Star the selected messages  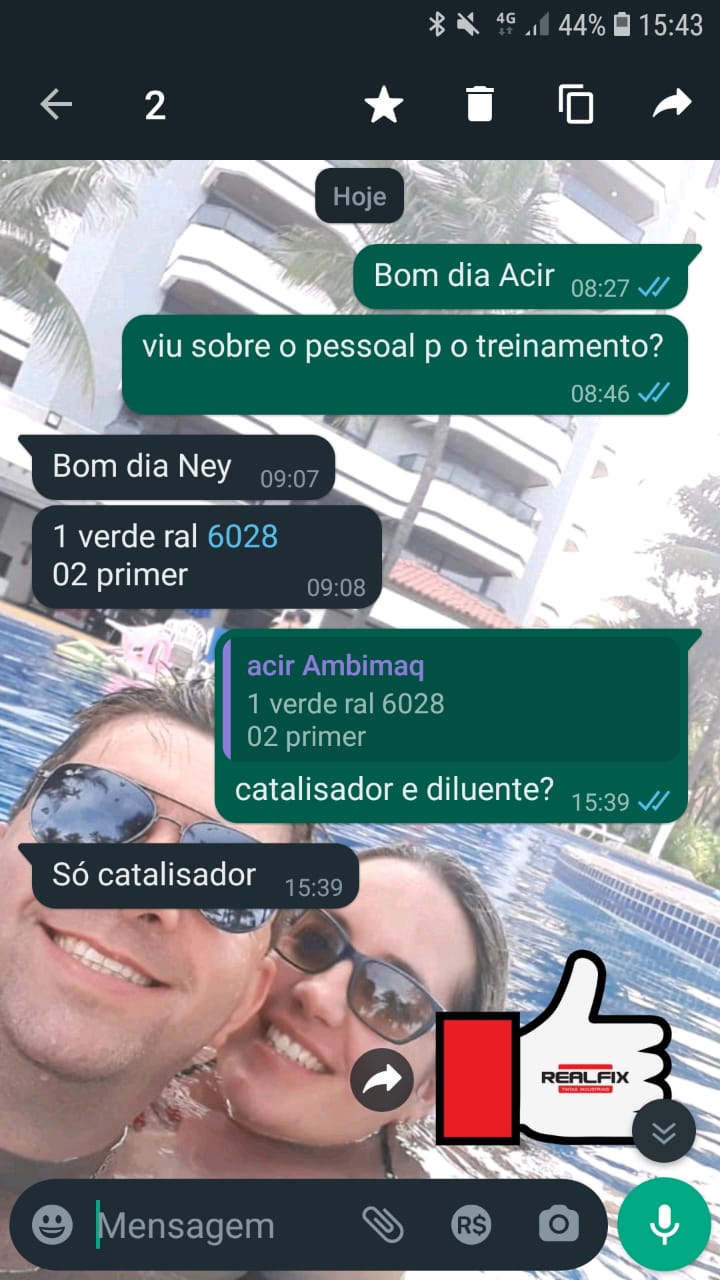pos(383,104)
